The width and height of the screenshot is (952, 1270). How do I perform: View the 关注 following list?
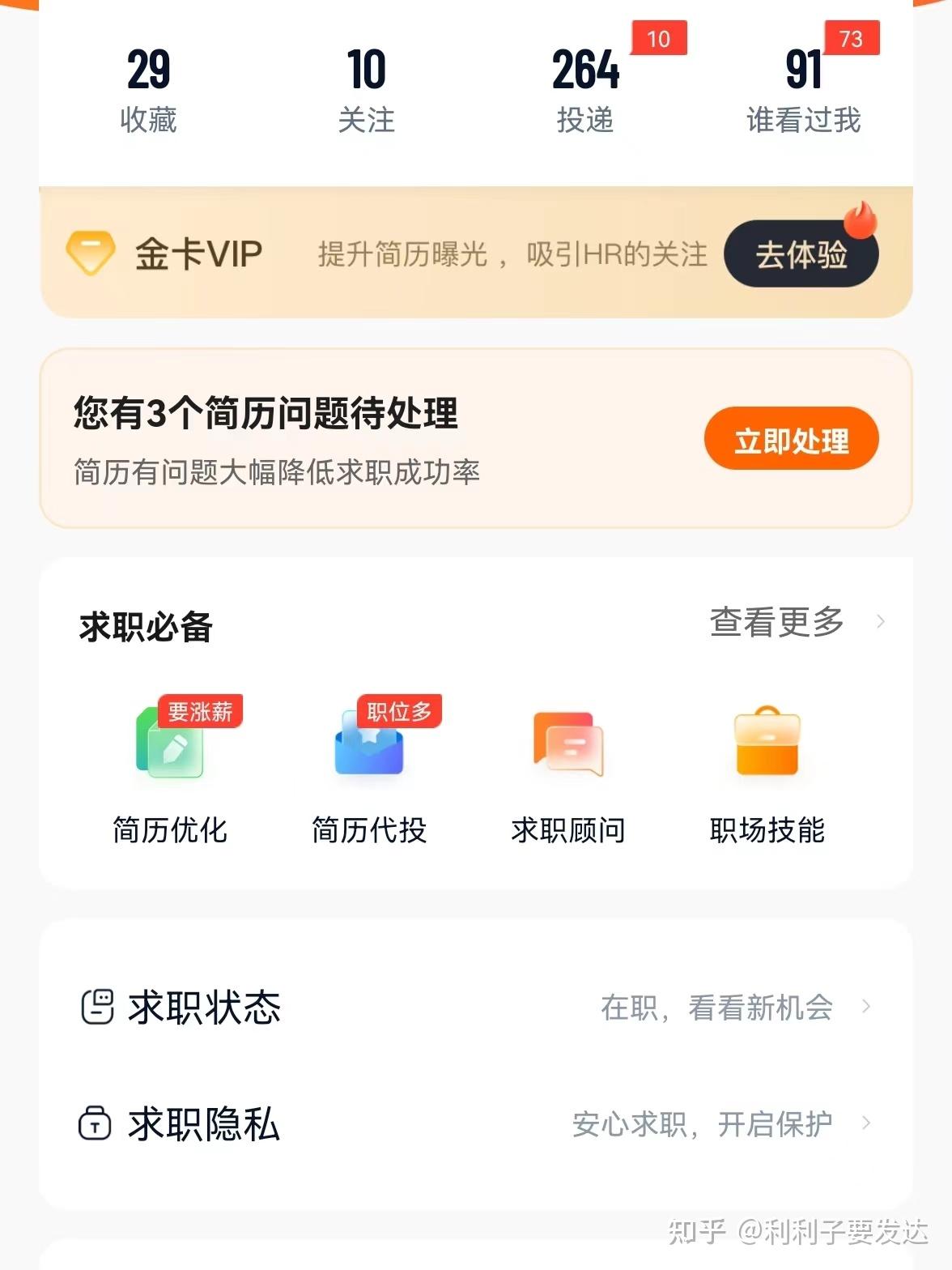[x=366, y=91]
